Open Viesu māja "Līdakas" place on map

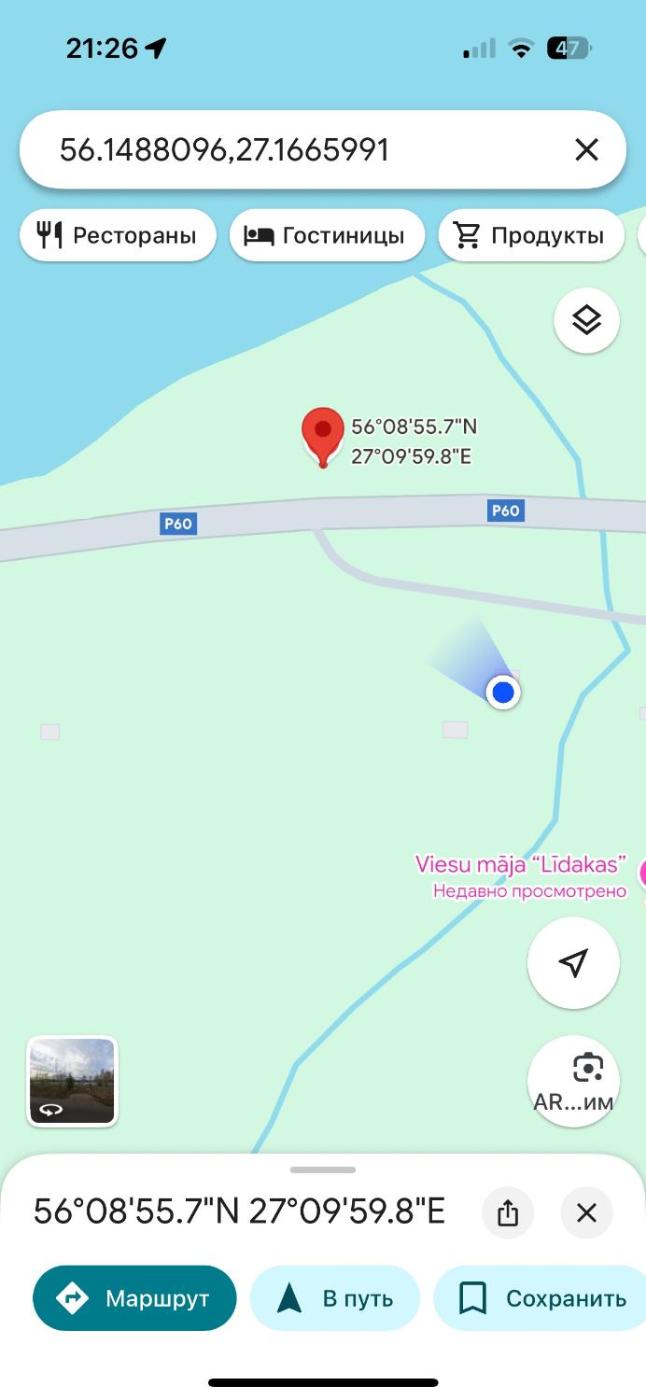click(521, 865)
